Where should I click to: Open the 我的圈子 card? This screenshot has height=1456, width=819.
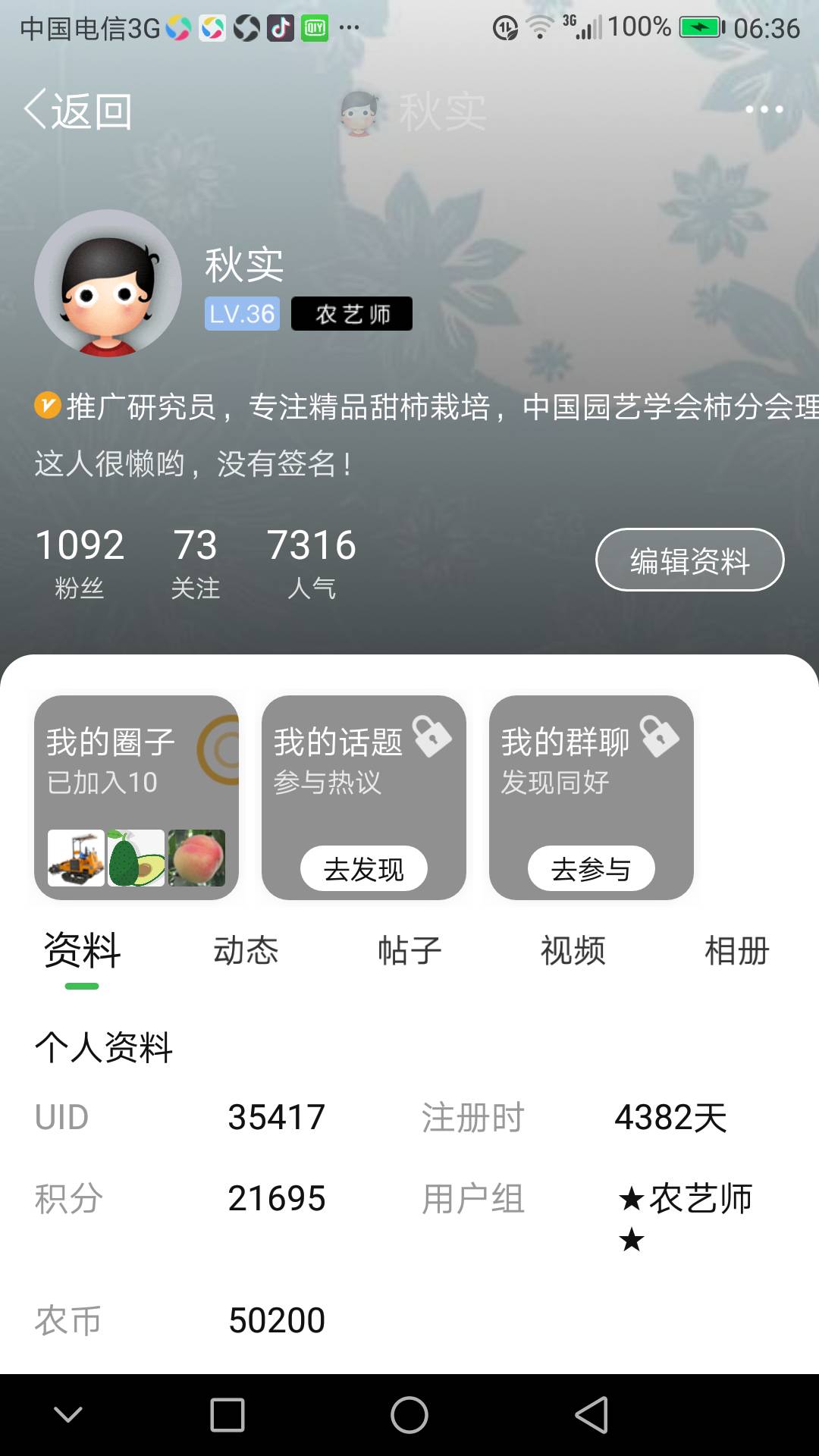[136, 798]
